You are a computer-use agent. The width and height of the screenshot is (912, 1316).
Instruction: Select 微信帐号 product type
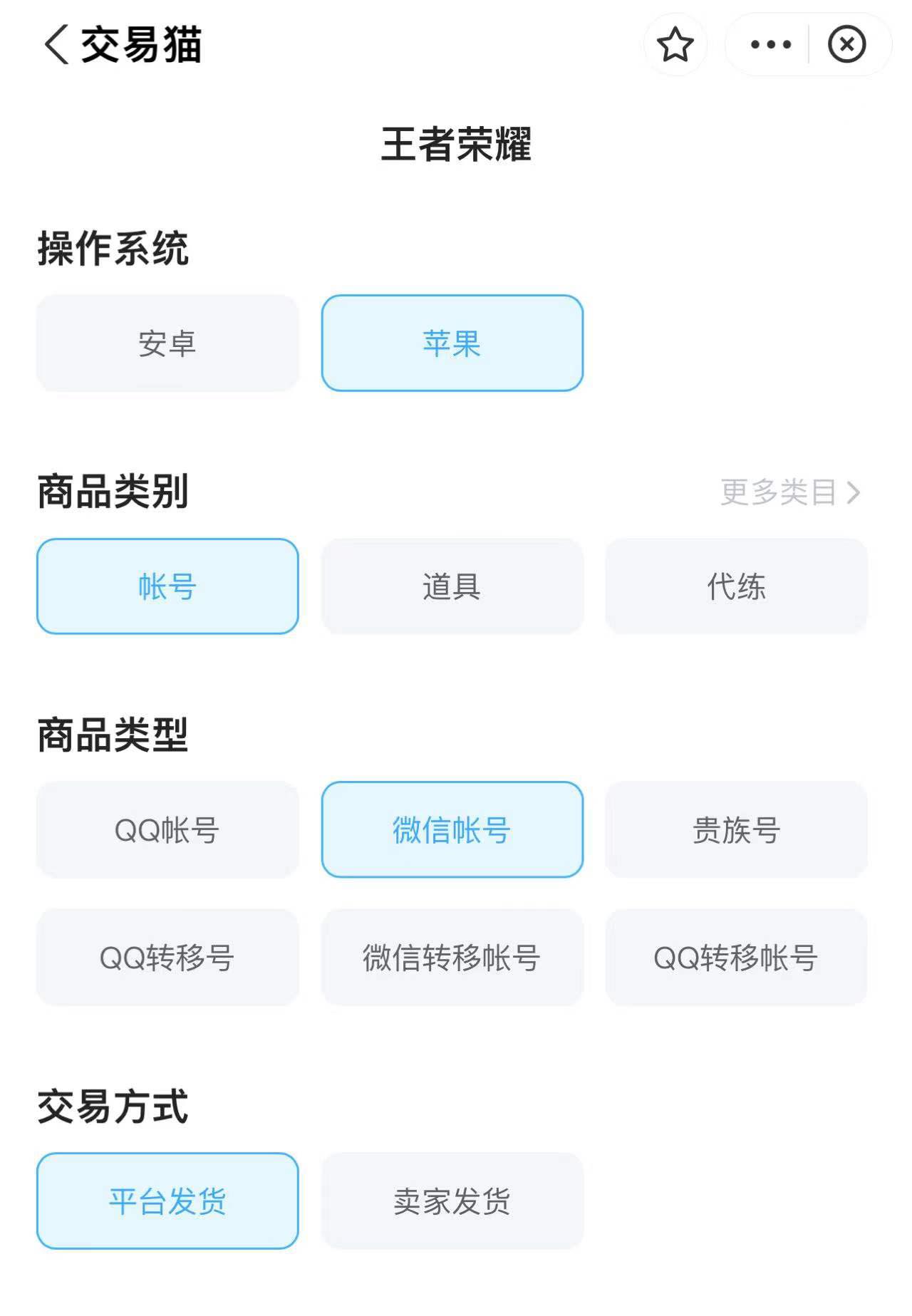452,830
